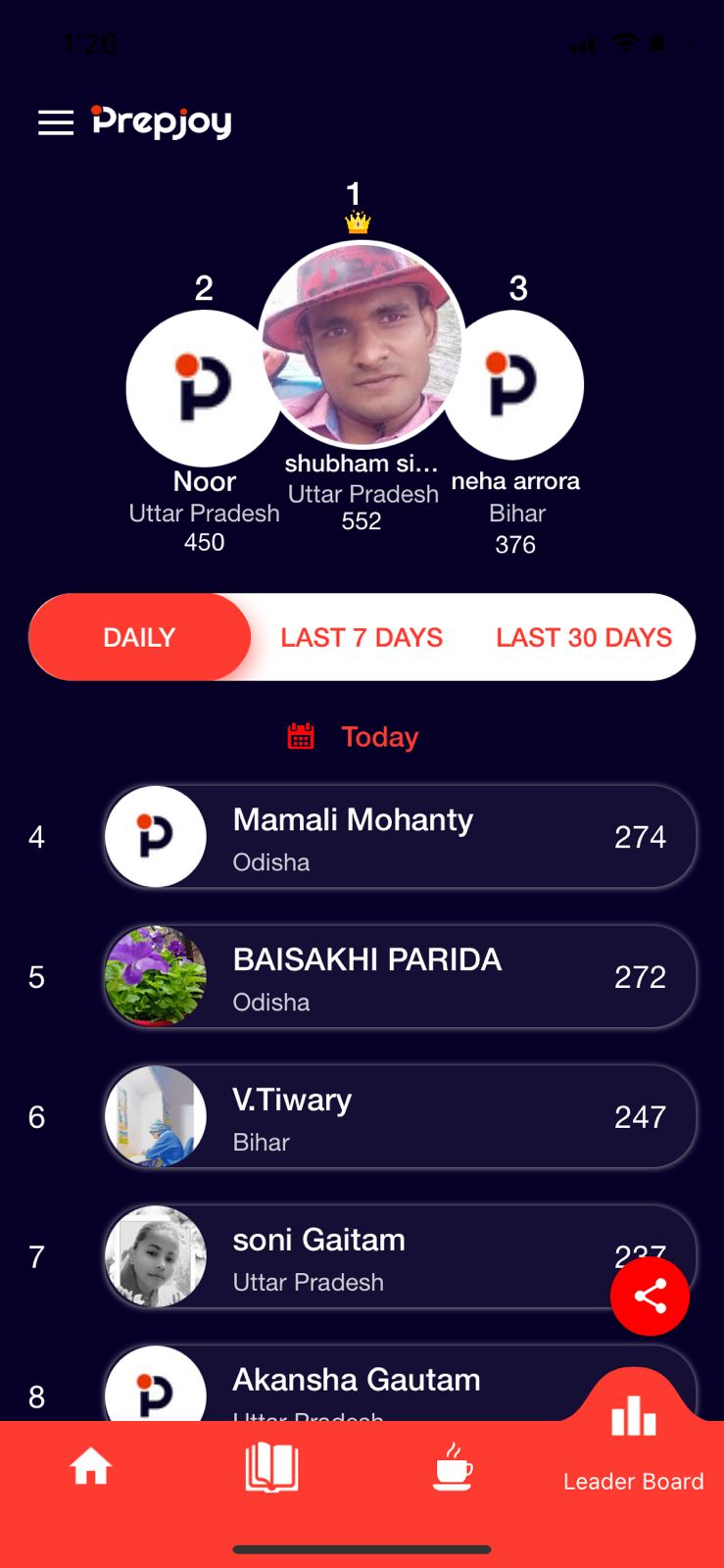Go to the home tab
This screenshot has width=724, height=1568.
(91, 1467)
